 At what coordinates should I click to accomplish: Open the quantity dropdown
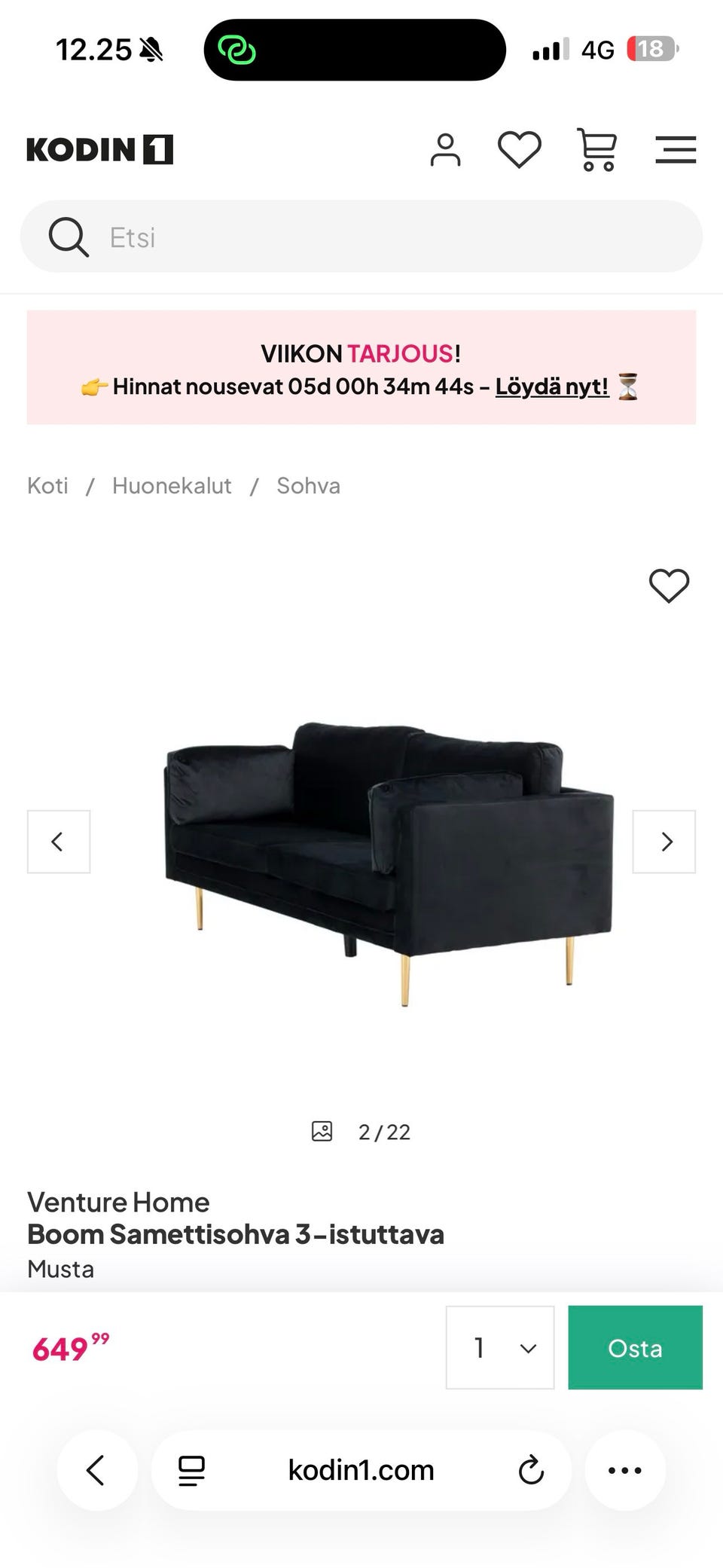coord(499,1348)
